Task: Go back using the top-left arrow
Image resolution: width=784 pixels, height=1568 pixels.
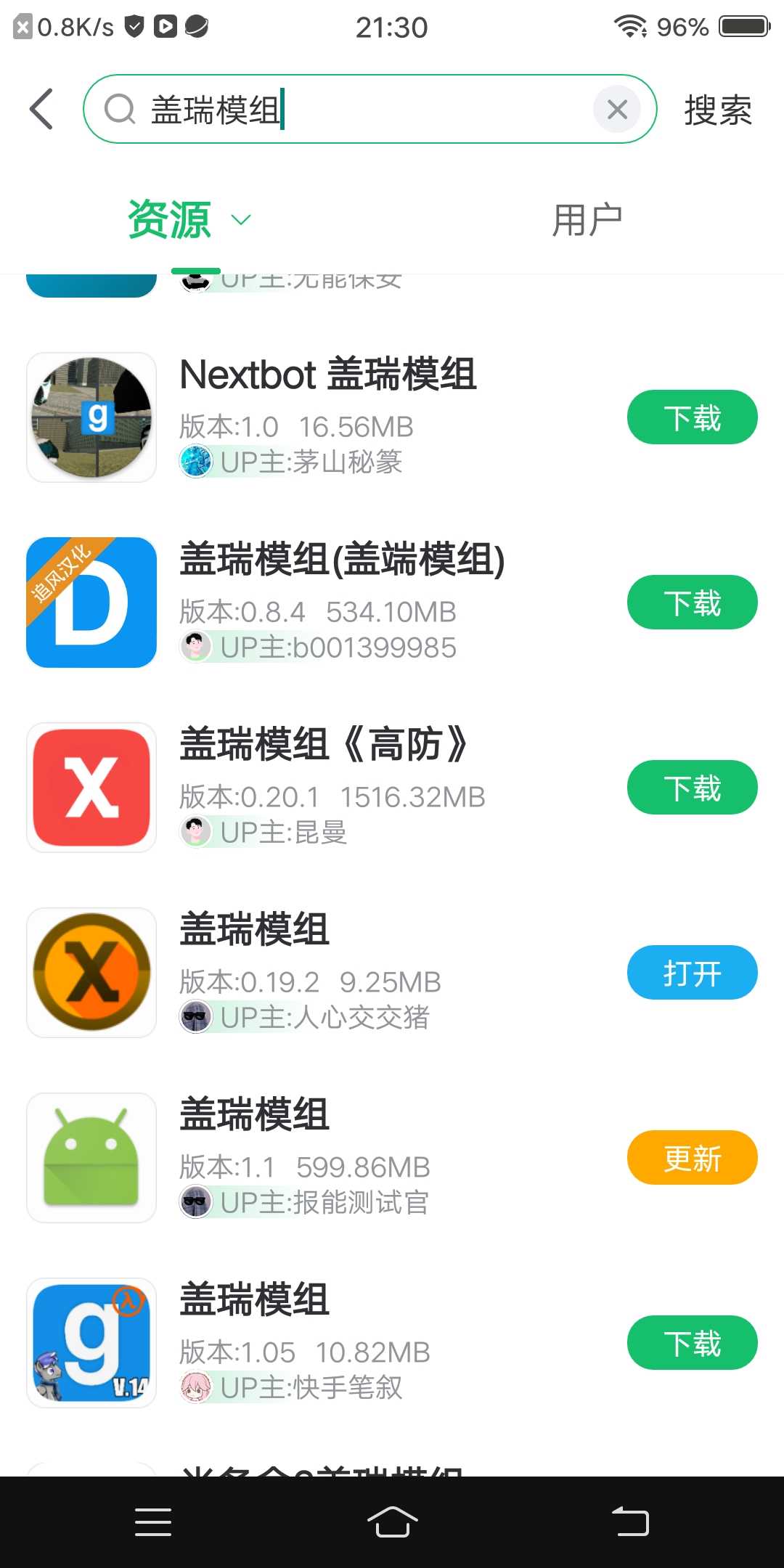Action: [x=41, y=110]
